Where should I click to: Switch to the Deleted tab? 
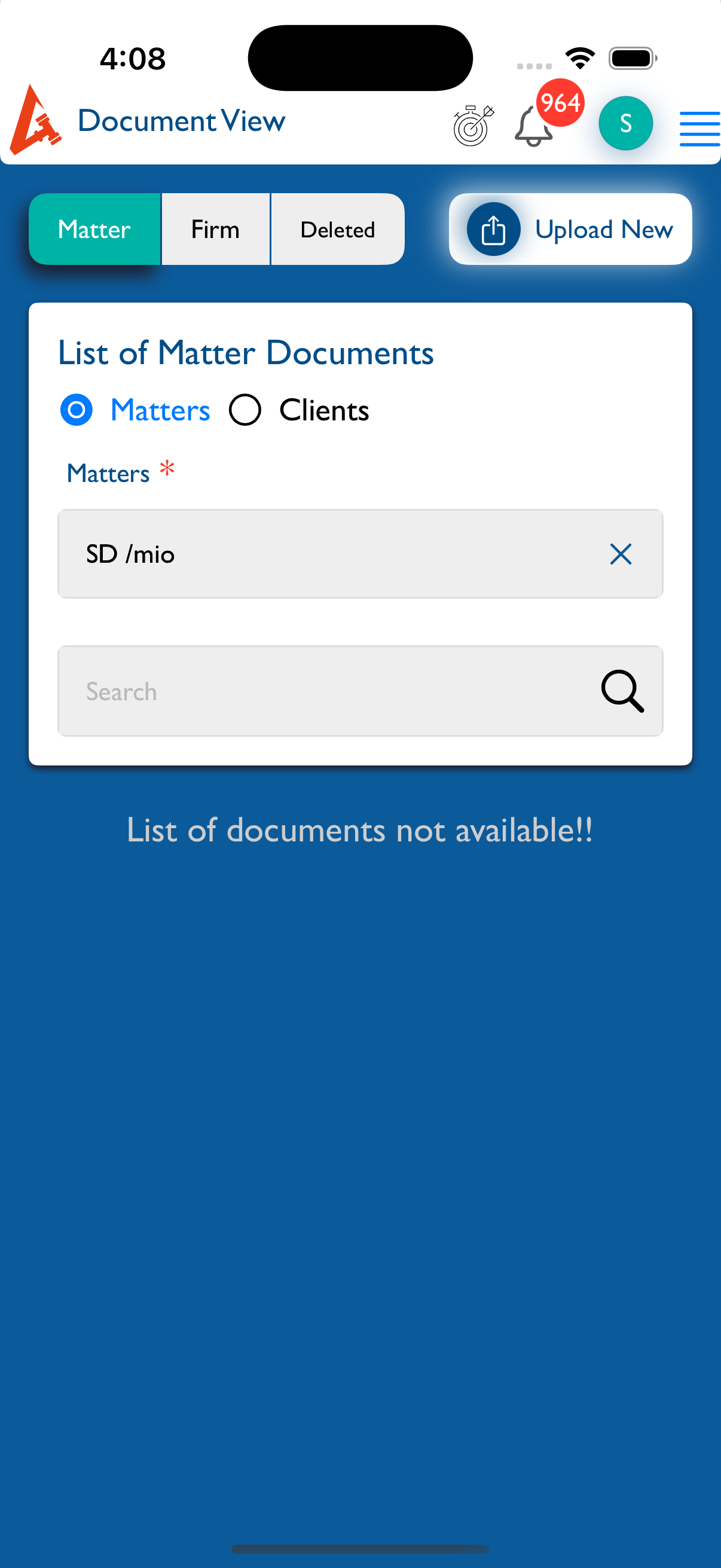[337, 230]
